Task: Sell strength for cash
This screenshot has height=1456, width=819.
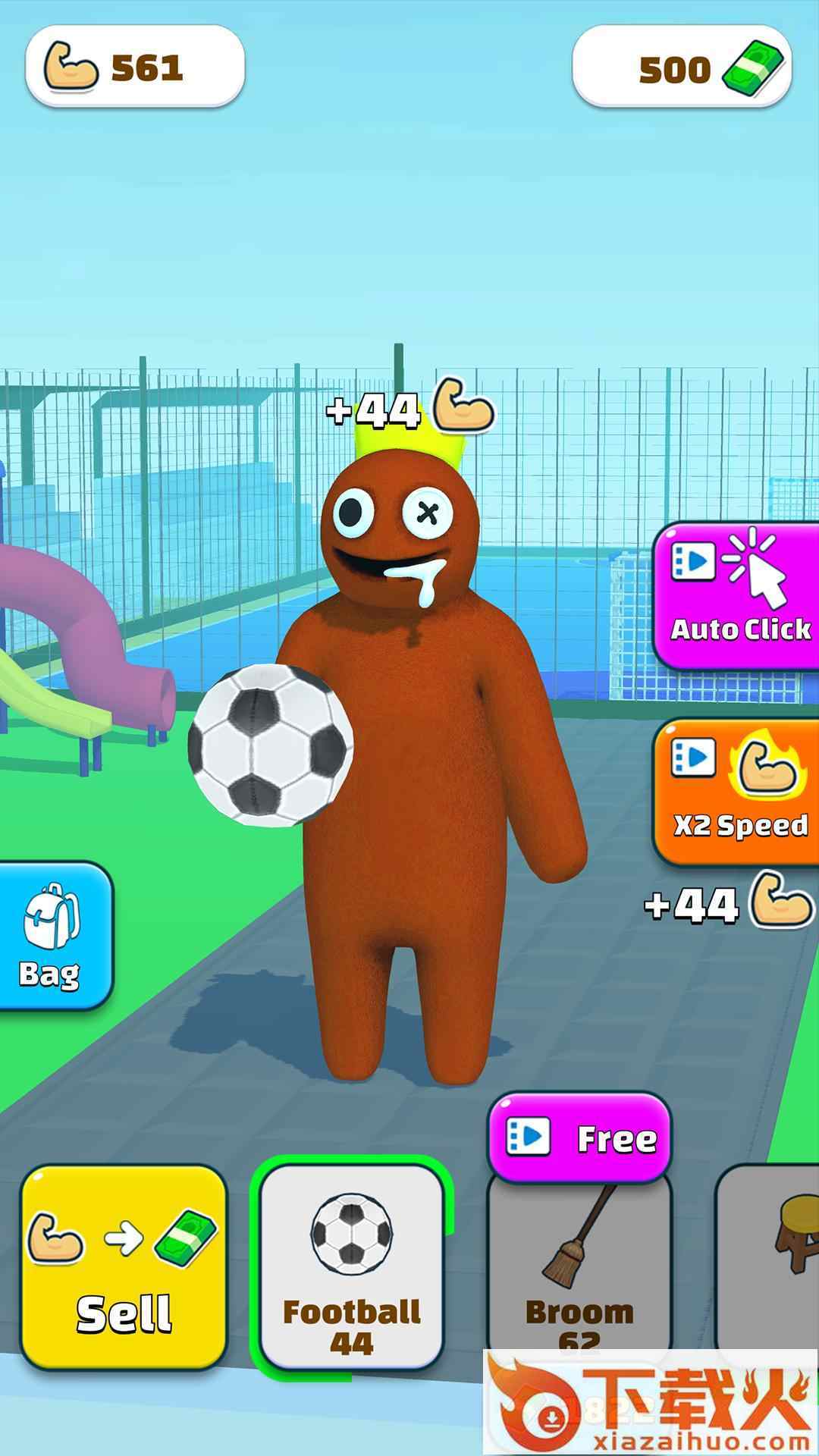Action: [124, 1268]
